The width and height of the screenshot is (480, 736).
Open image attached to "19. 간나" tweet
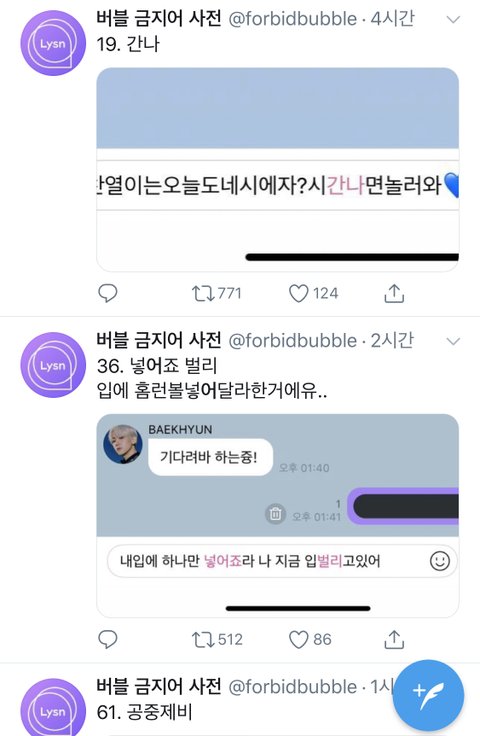tap(277, 169)
